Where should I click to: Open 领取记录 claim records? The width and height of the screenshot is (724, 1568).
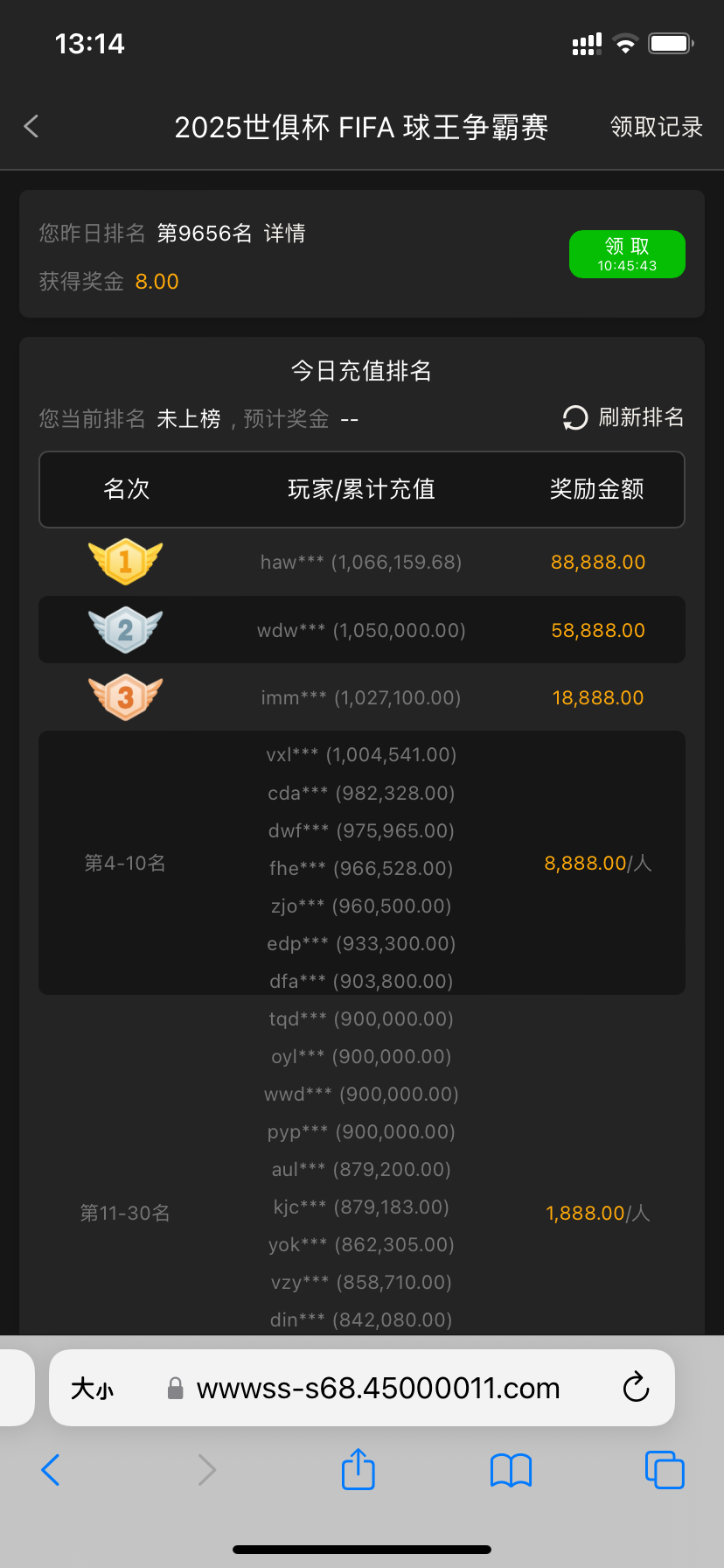[x=656, y=127]
